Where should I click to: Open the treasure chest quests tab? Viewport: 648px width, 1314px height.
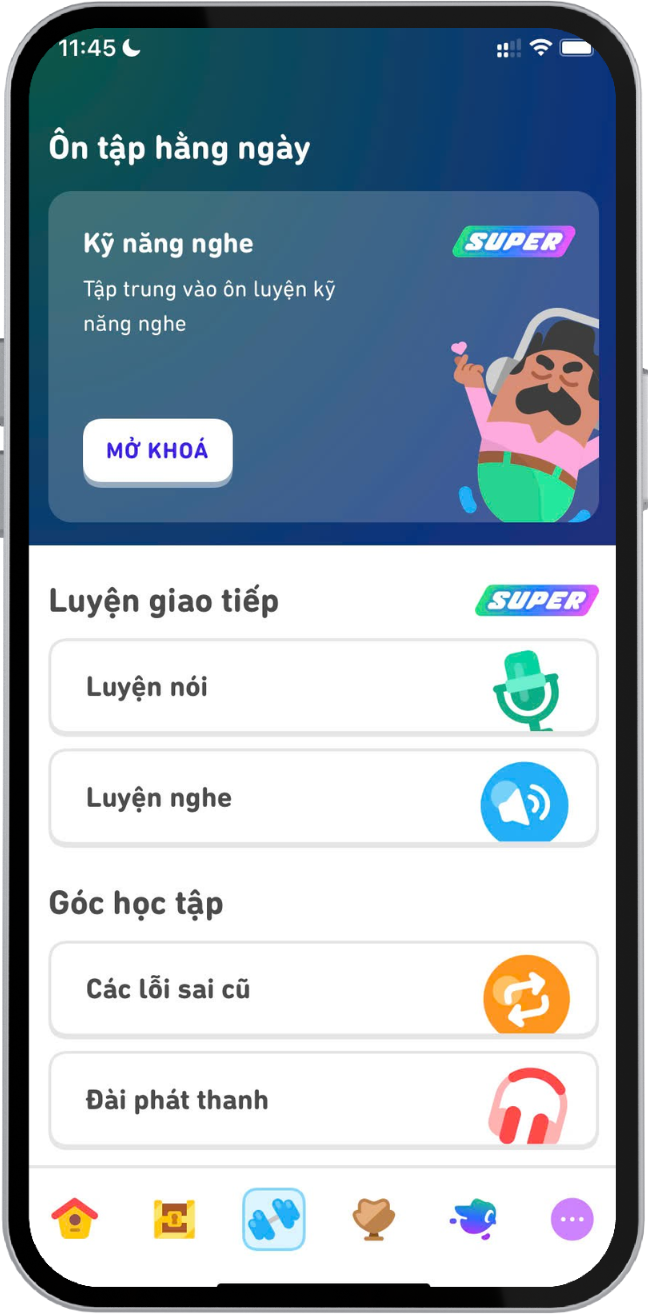[174, 1219]
